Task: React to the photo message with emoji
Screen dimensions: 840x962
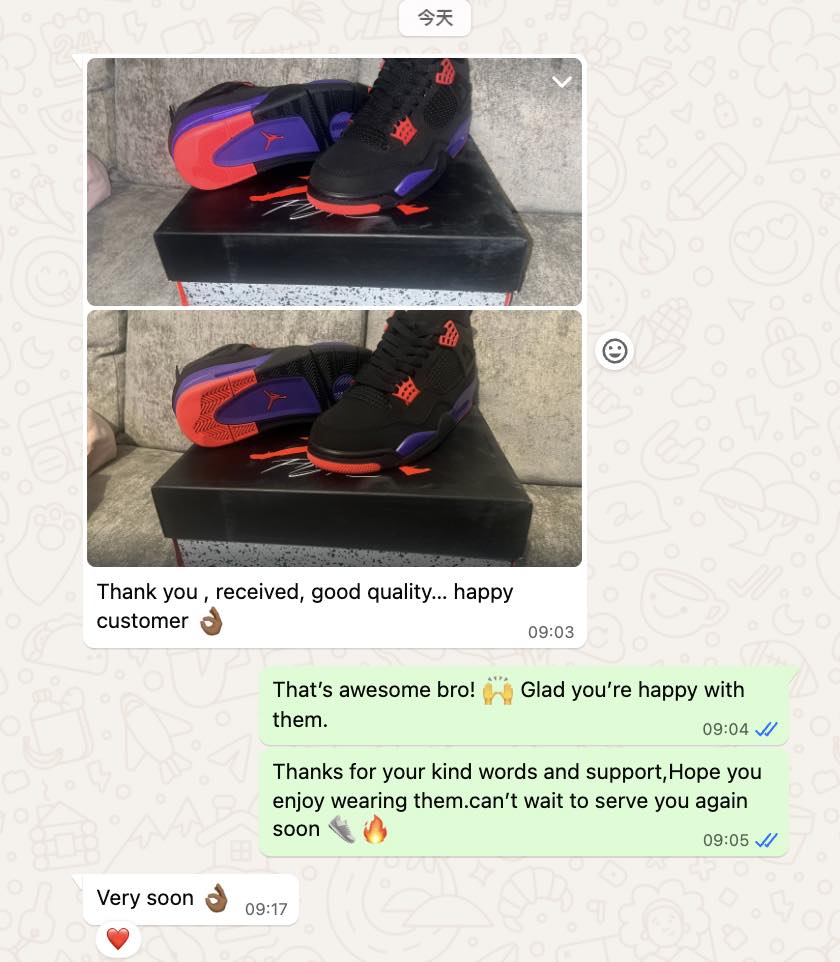Action: pyautogui.click(x=615, y=351)
